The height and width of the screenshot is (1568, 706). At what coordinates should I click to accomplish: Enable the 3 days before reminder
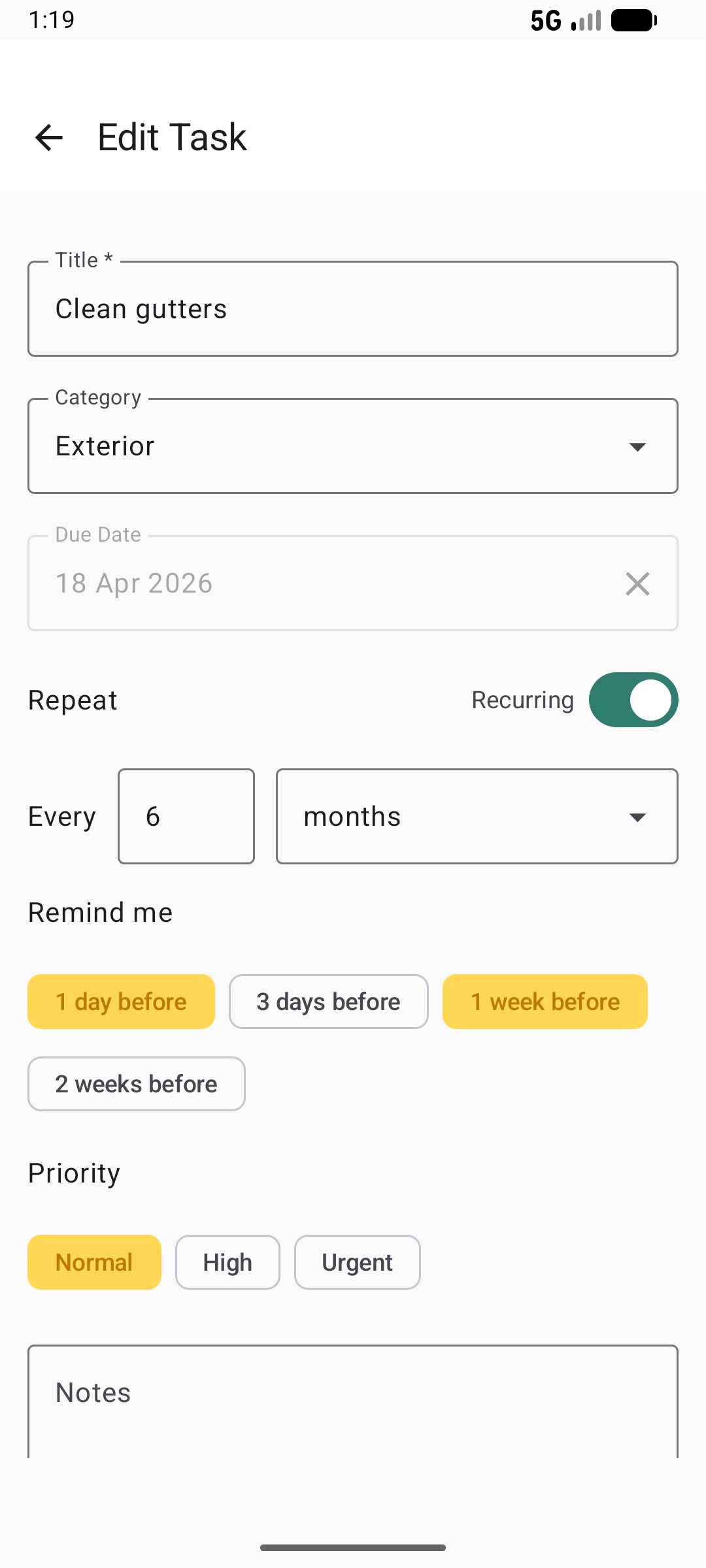[328, 1001]
